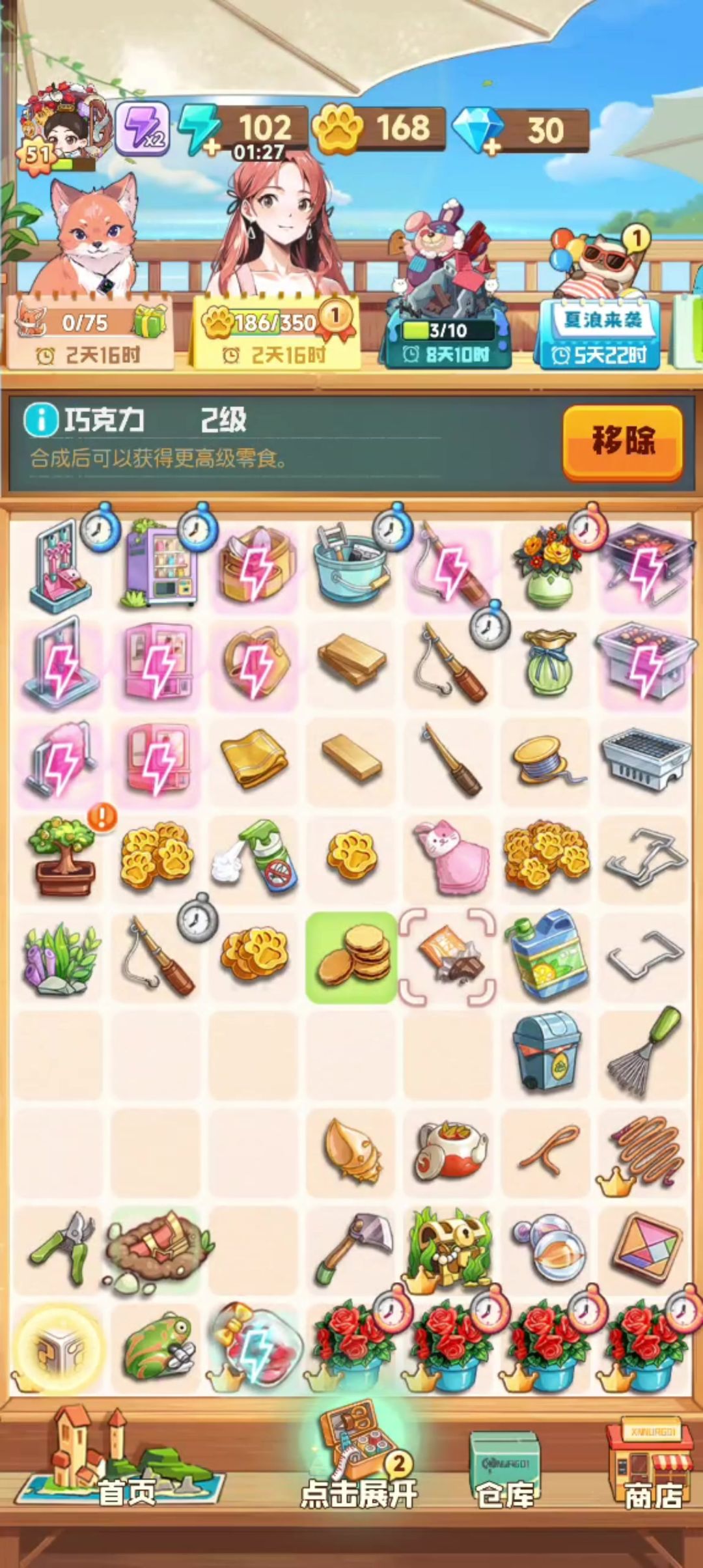Buy more diamonds via the diamond plus icon
This screenshot has width=703, height=1568.
(x=478, y=130)
